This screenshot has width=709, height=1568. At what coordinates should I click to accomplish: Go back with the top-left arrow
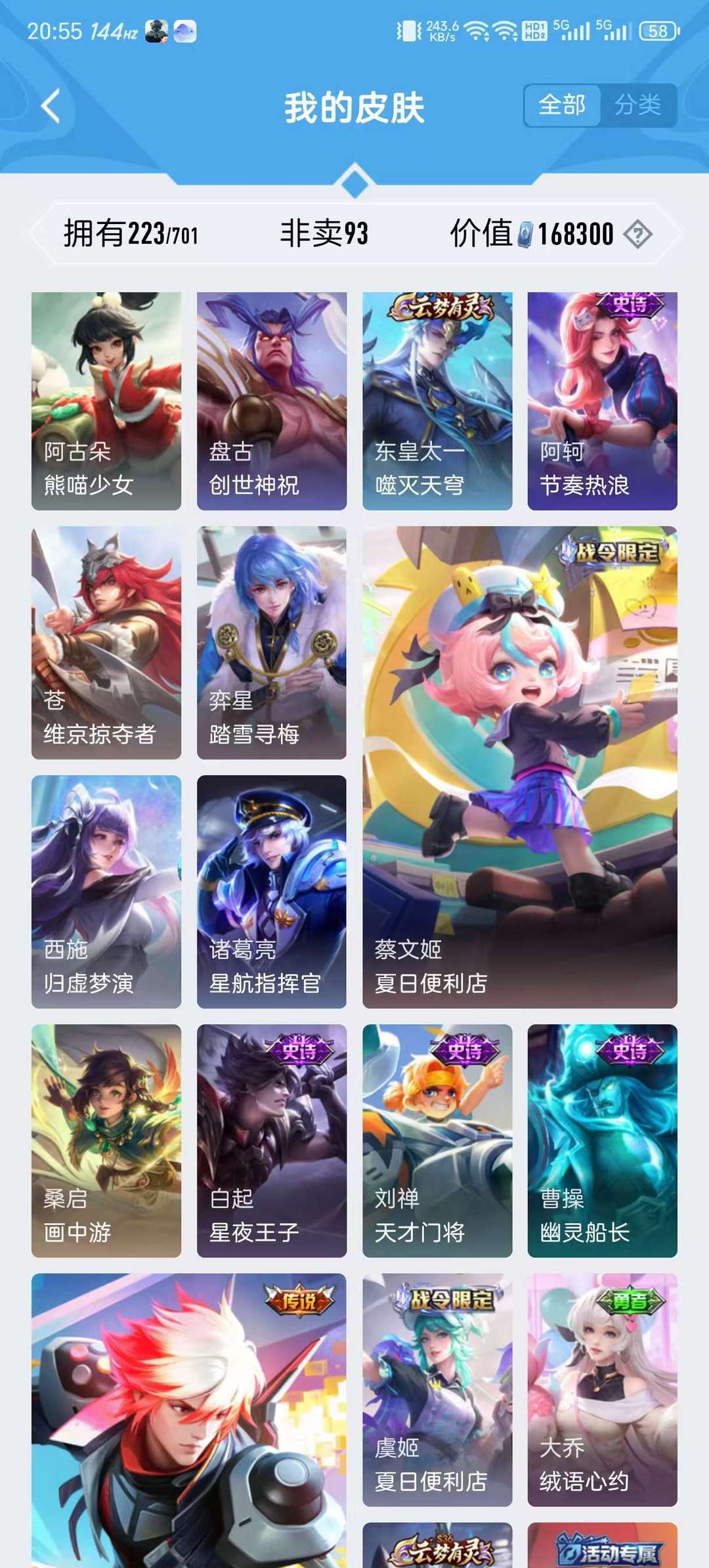(51, 106)
